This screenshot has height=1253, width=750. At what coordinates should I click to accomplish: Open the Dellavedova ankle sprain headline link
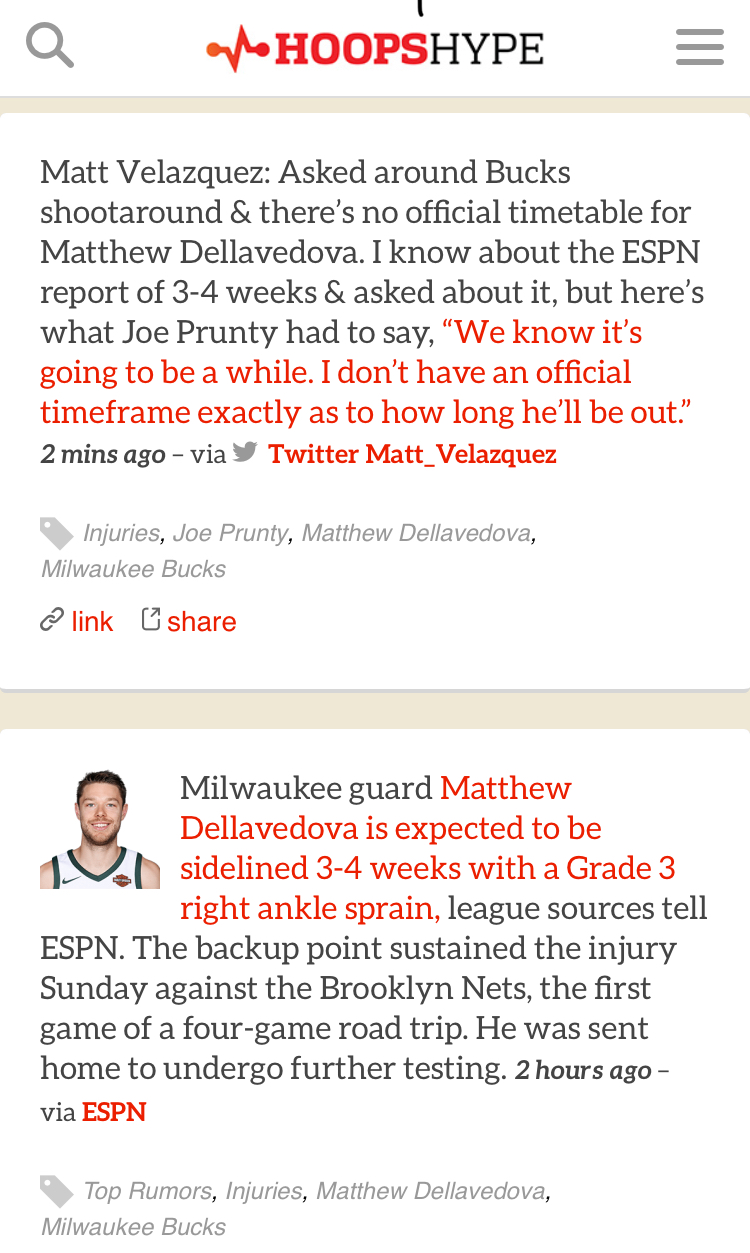pyautogui.click(x=428, y=848)
